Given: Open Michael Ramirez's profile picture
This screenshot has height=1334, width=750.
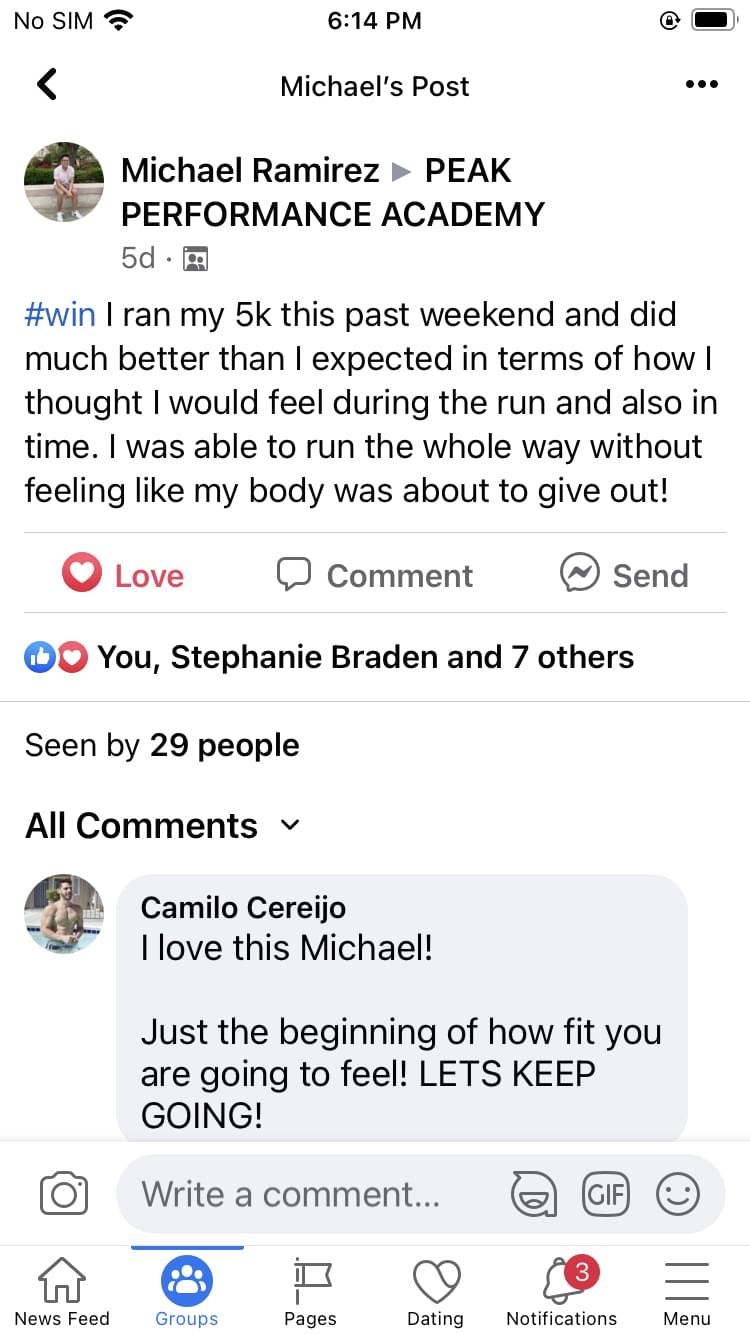Looking at the screenshot, I should pyautogui.click(x=64, y=181).
